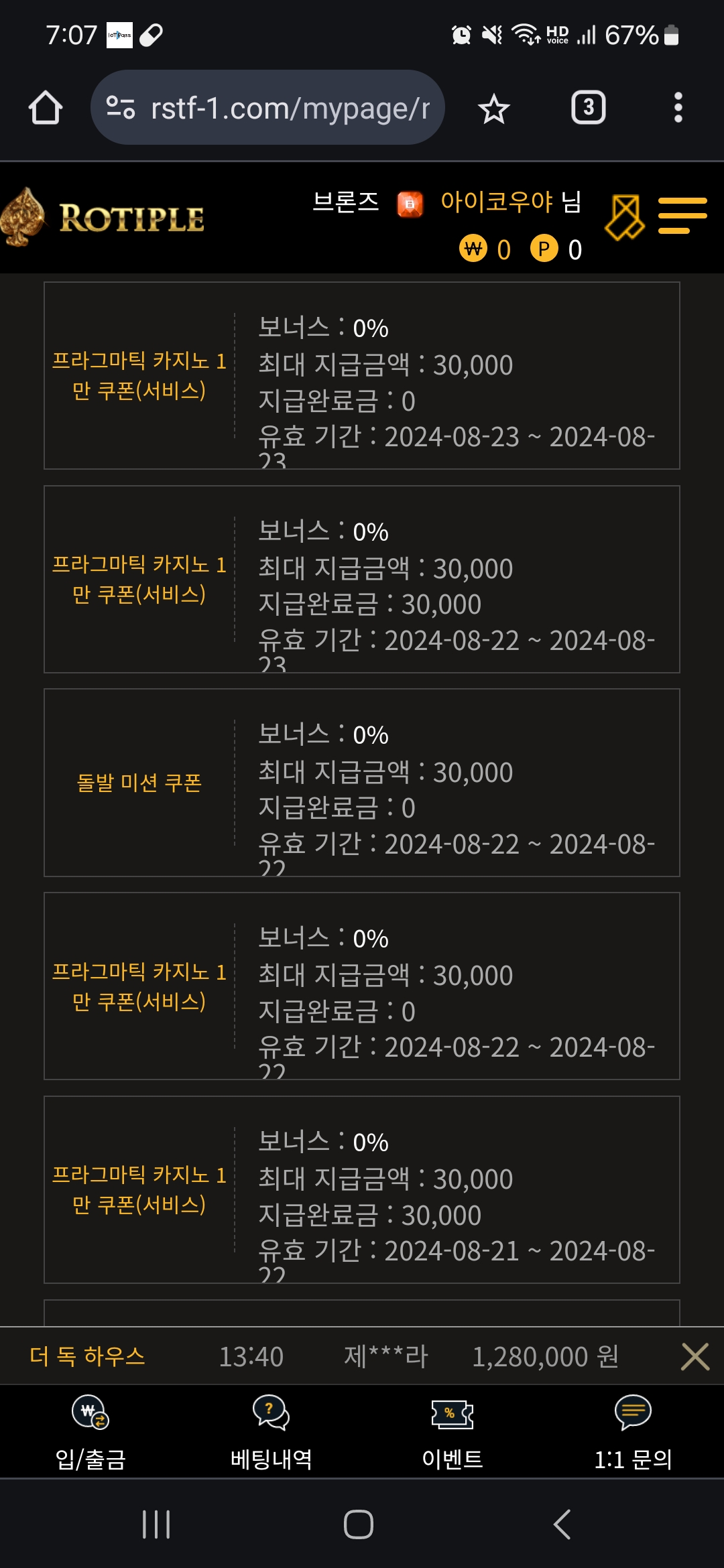The width and height of the screenshot is (724, 1568).
Task: Dismiss the winner ticker banner
Action: tap(695, 1357)
